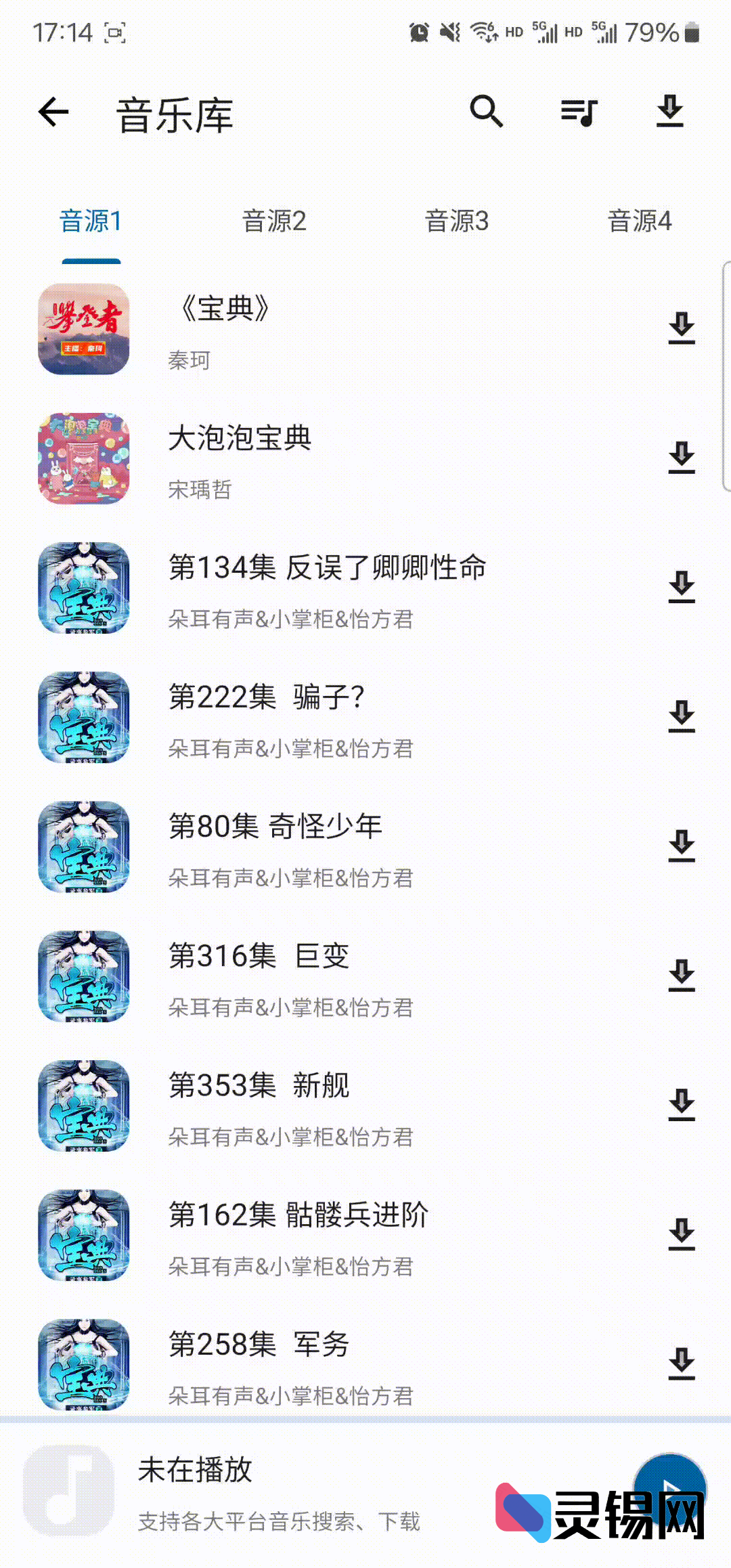Switch to the 音源2 tab

click(274, 221)
